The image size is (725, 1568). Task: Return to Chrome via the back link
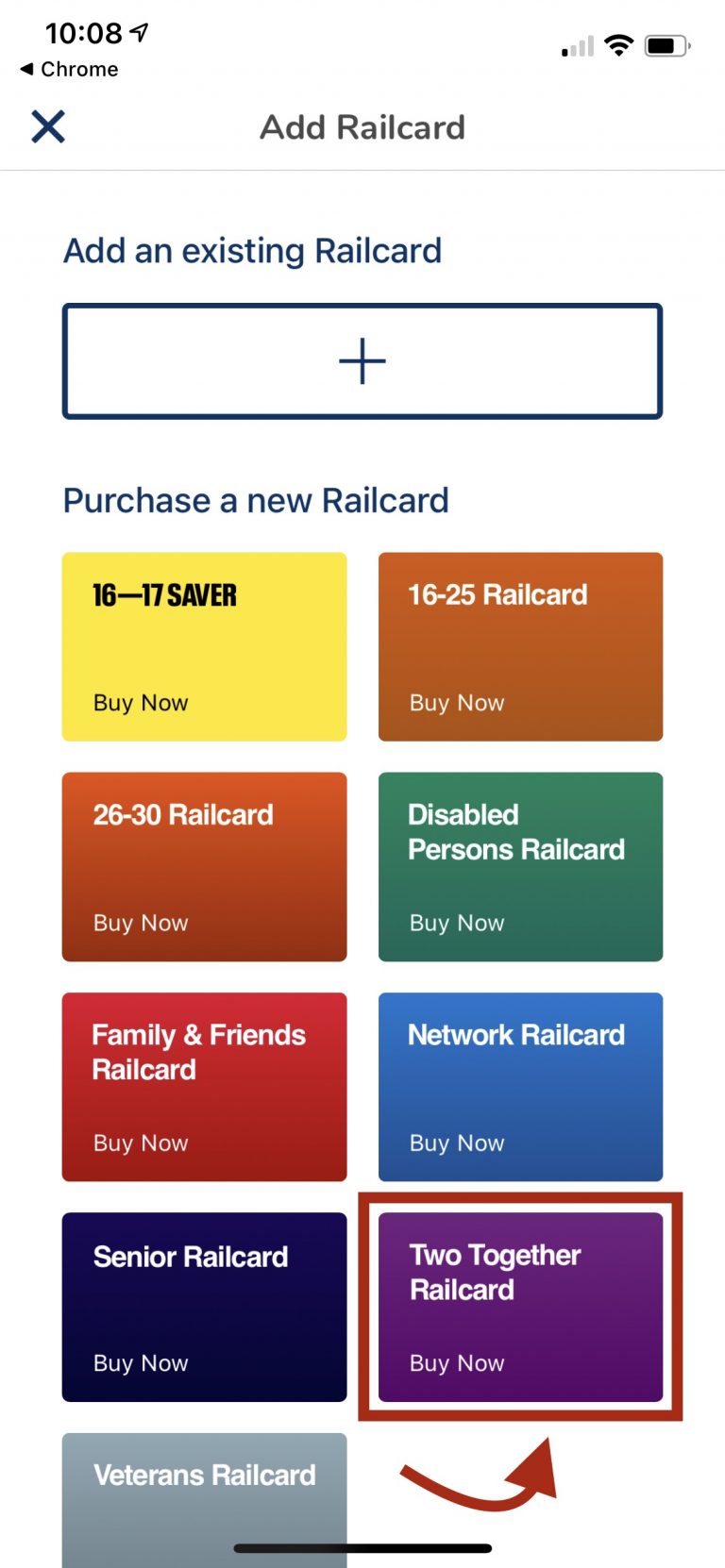tap(69, 70)
